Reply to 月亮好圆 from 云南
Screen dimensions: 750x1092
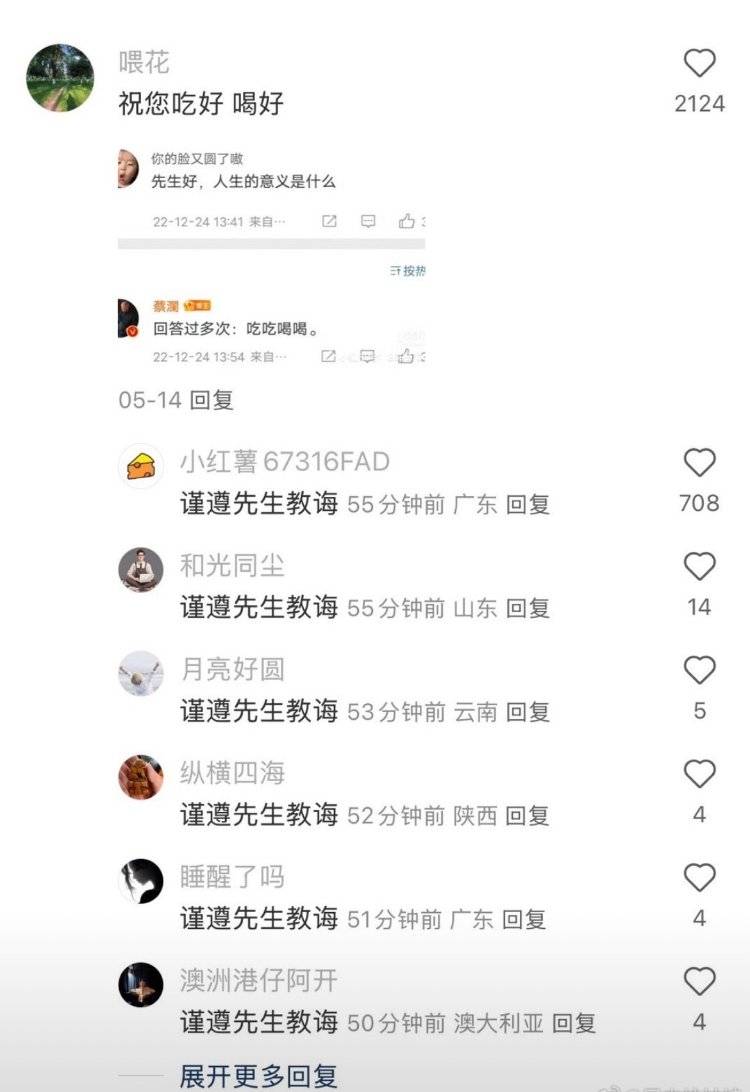pos(528,712)
